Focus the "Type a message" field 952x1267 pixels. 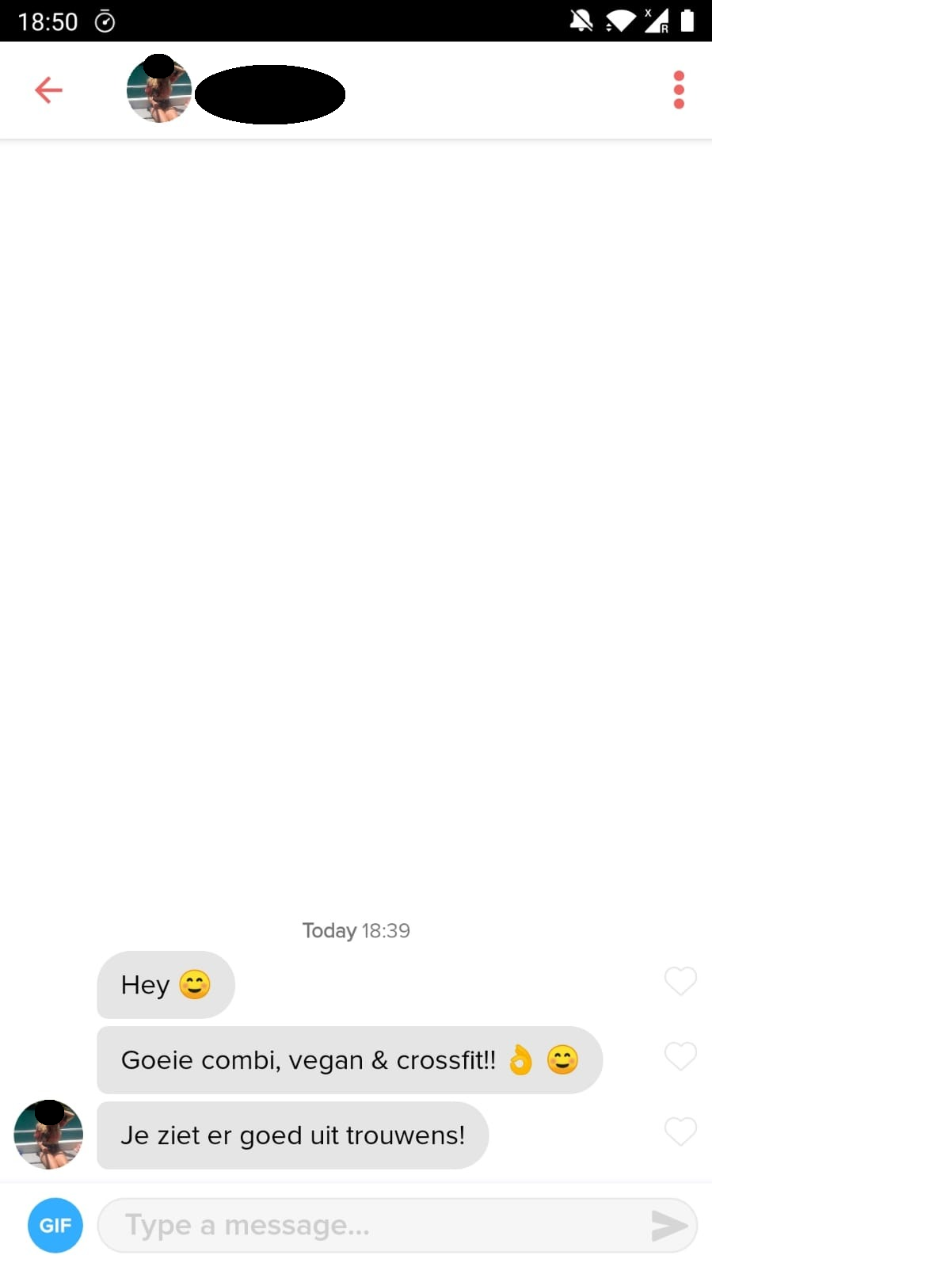tap(372, 1225)
